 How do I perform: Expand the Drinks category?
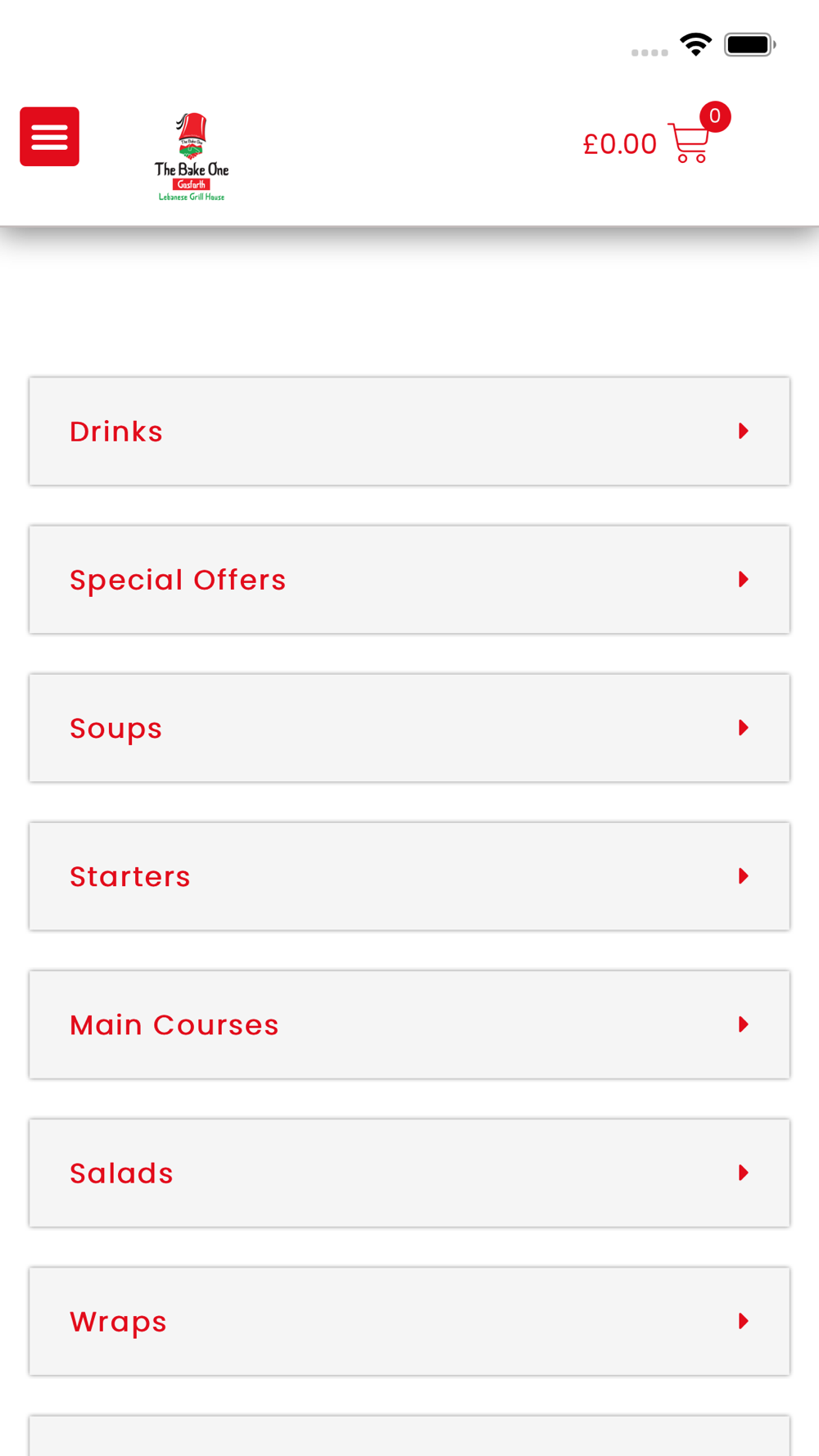409,431
